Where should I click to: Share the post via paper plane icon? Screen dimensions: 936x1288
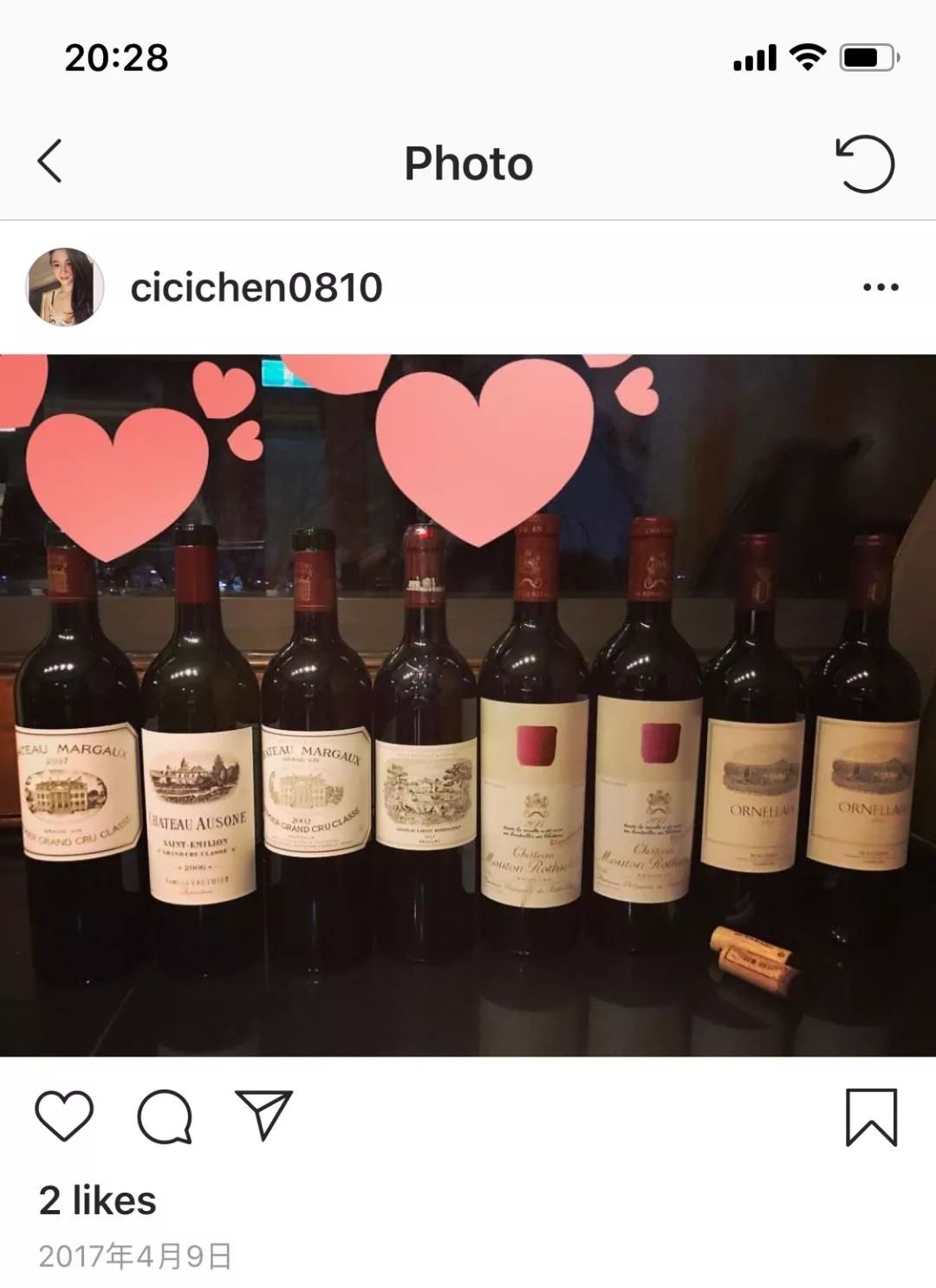pos(263,1115)
